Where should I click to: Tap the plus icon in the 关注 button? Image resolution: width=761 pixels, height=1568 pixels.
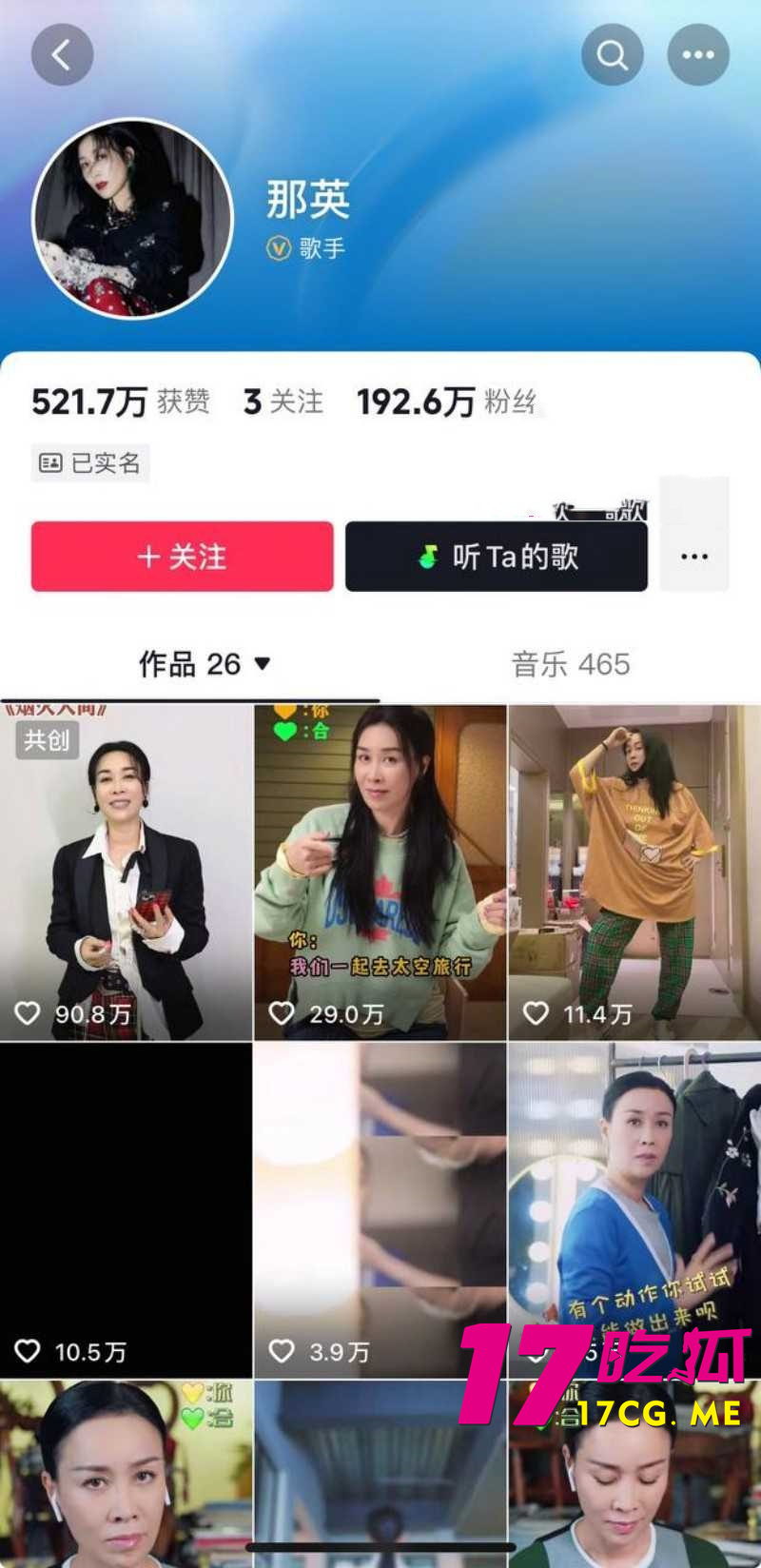click(x=148, y=558)
